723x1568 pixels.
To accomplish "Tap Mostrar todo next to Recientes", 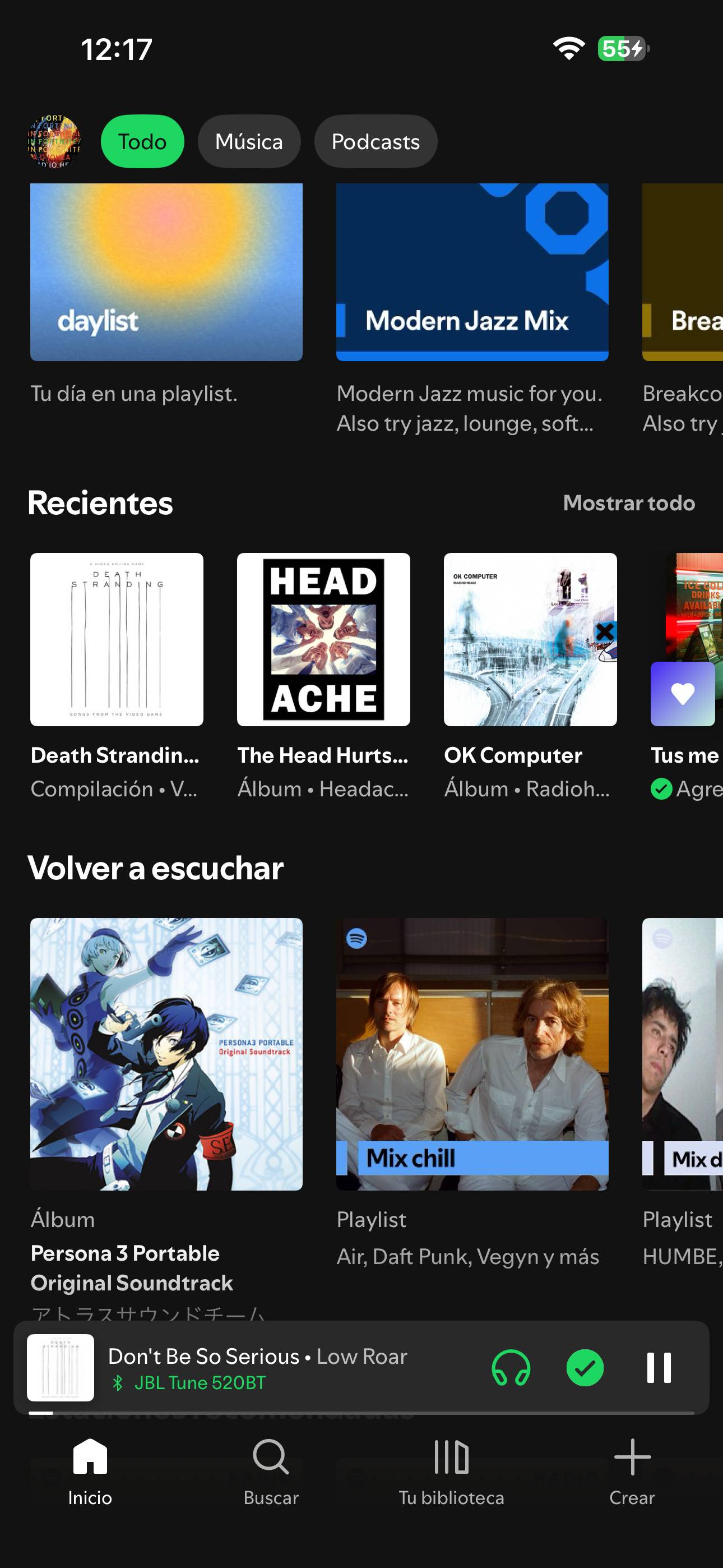I will [629, 503].
